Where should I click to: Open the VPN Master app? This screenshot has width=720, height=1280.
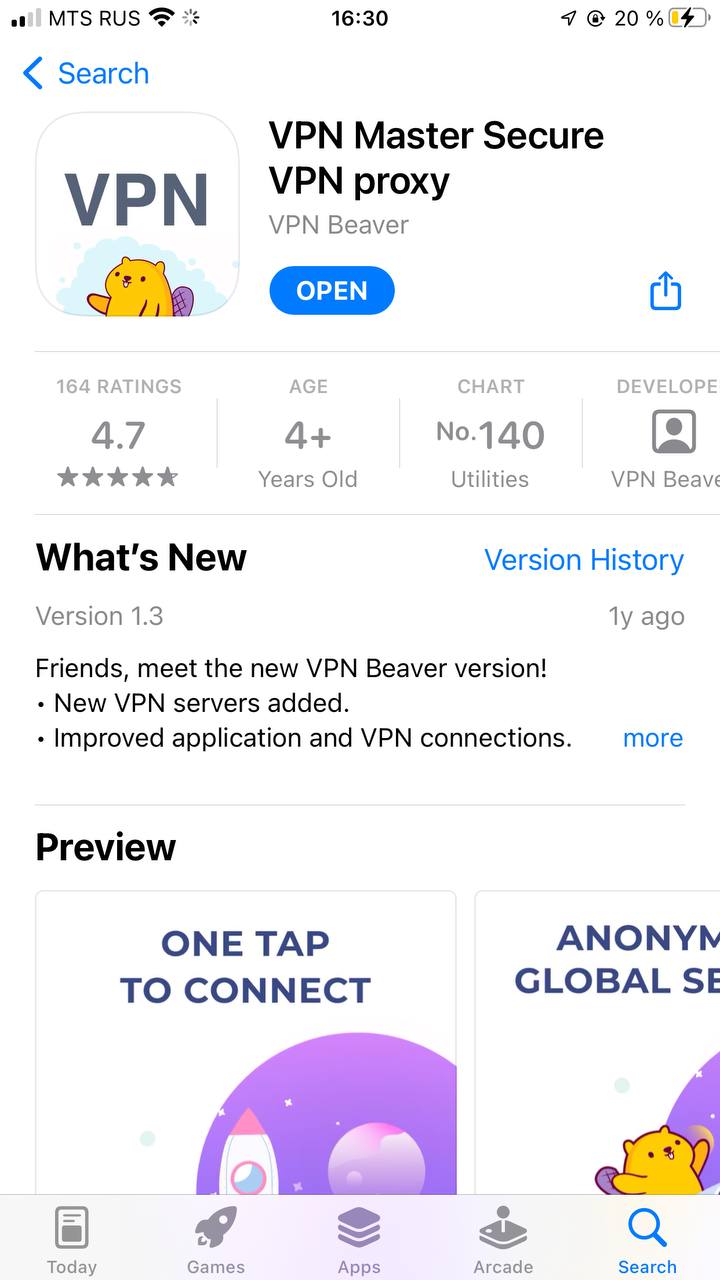(x=331, y=291)
